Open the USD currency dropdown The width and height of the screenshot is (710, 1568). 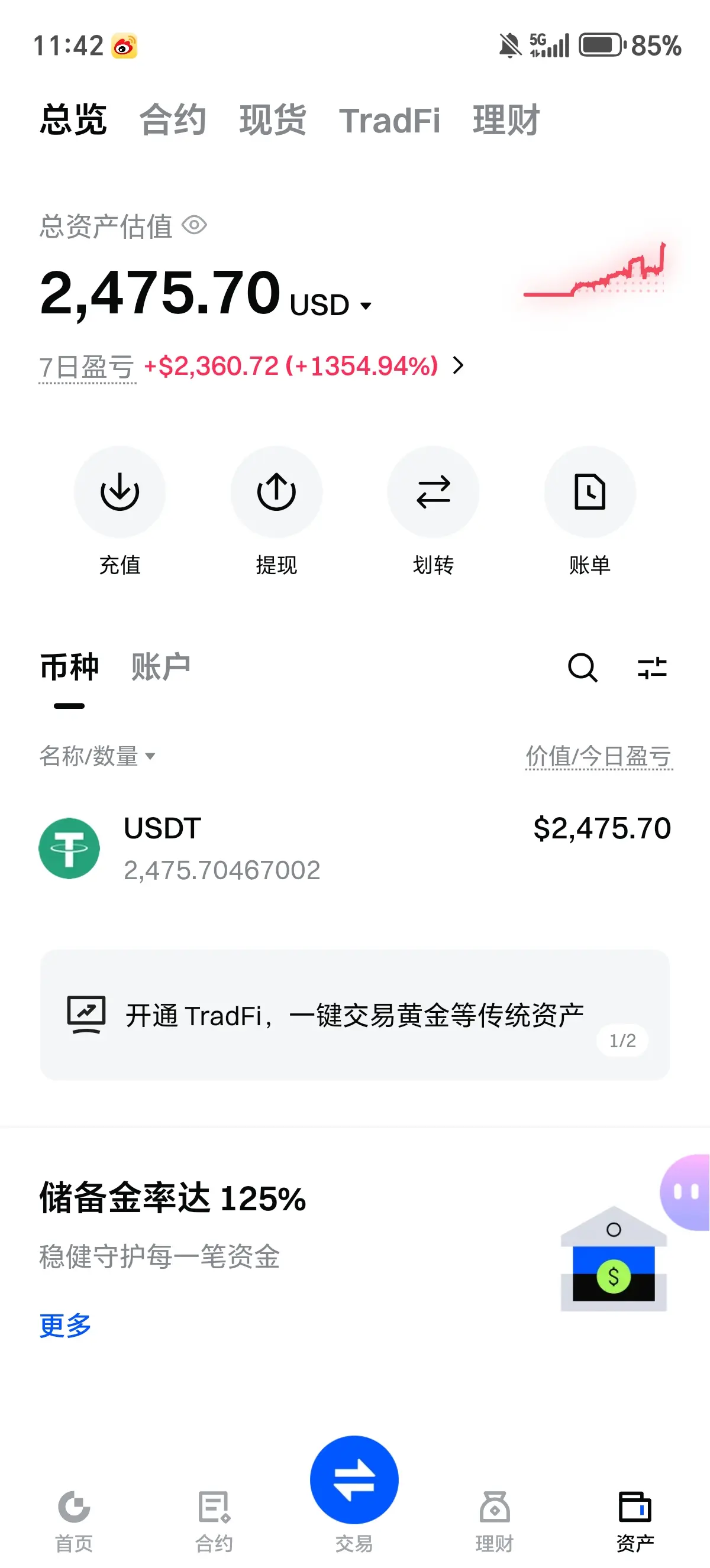tap(332, 305)
